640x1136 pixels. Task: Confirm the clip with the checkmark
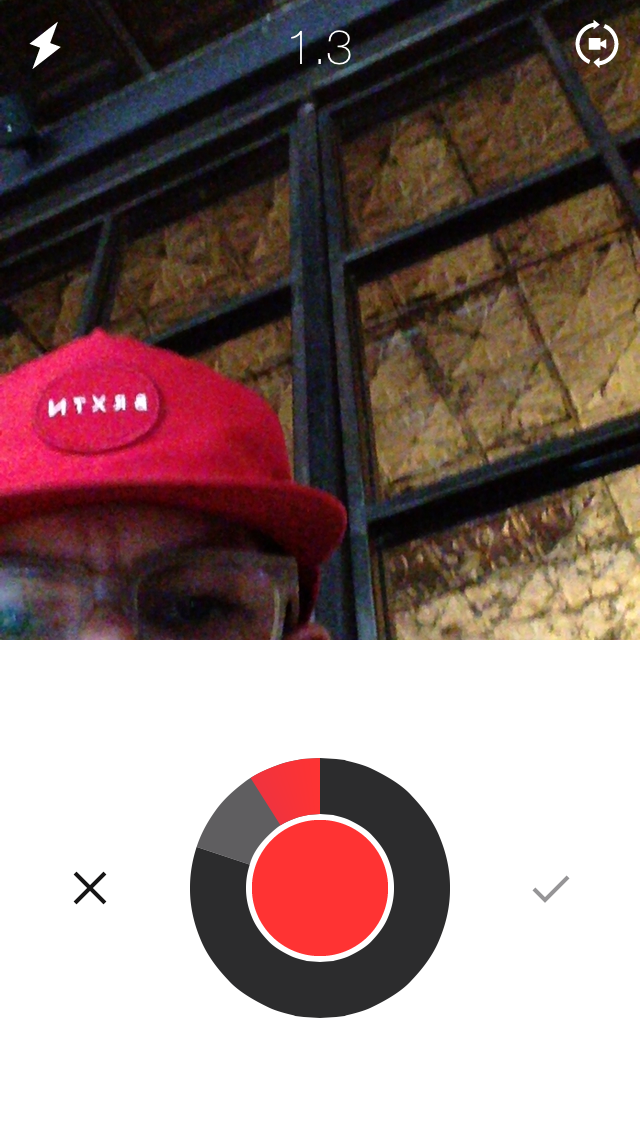click(x=550, y=888)
